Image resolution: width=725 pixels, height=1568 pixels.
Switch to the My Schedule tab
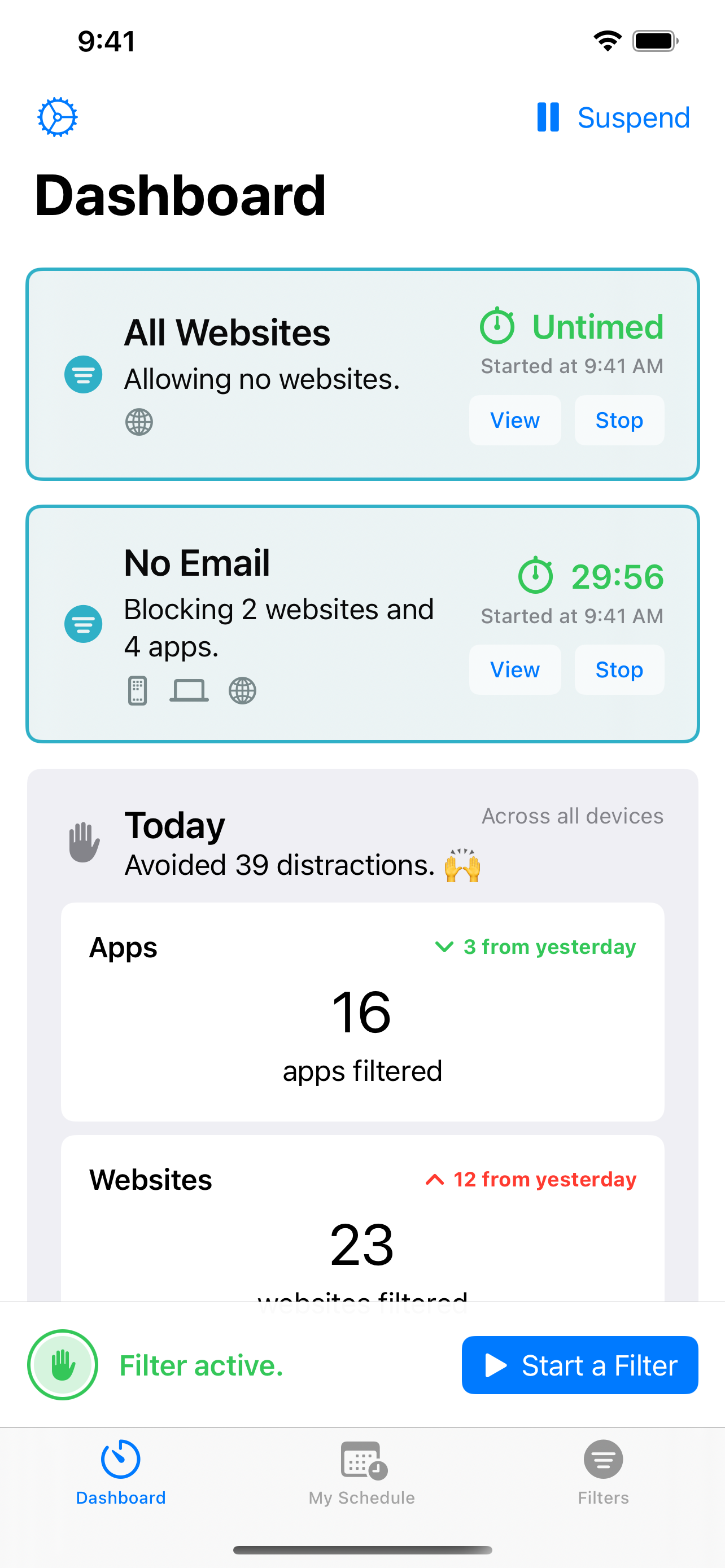point(362,1472)
